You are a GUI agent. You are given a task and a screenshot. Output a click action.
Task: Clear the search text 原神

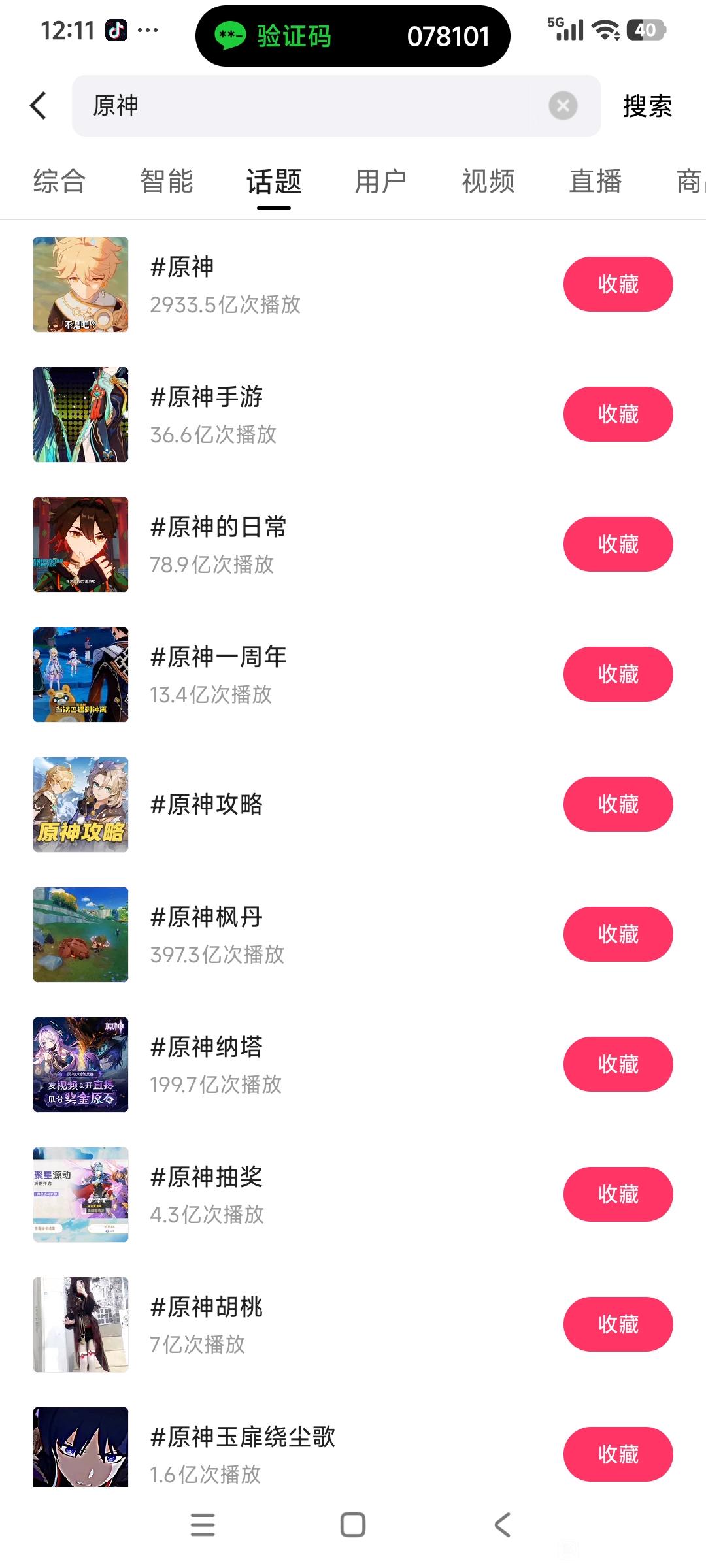click(563, 106)
